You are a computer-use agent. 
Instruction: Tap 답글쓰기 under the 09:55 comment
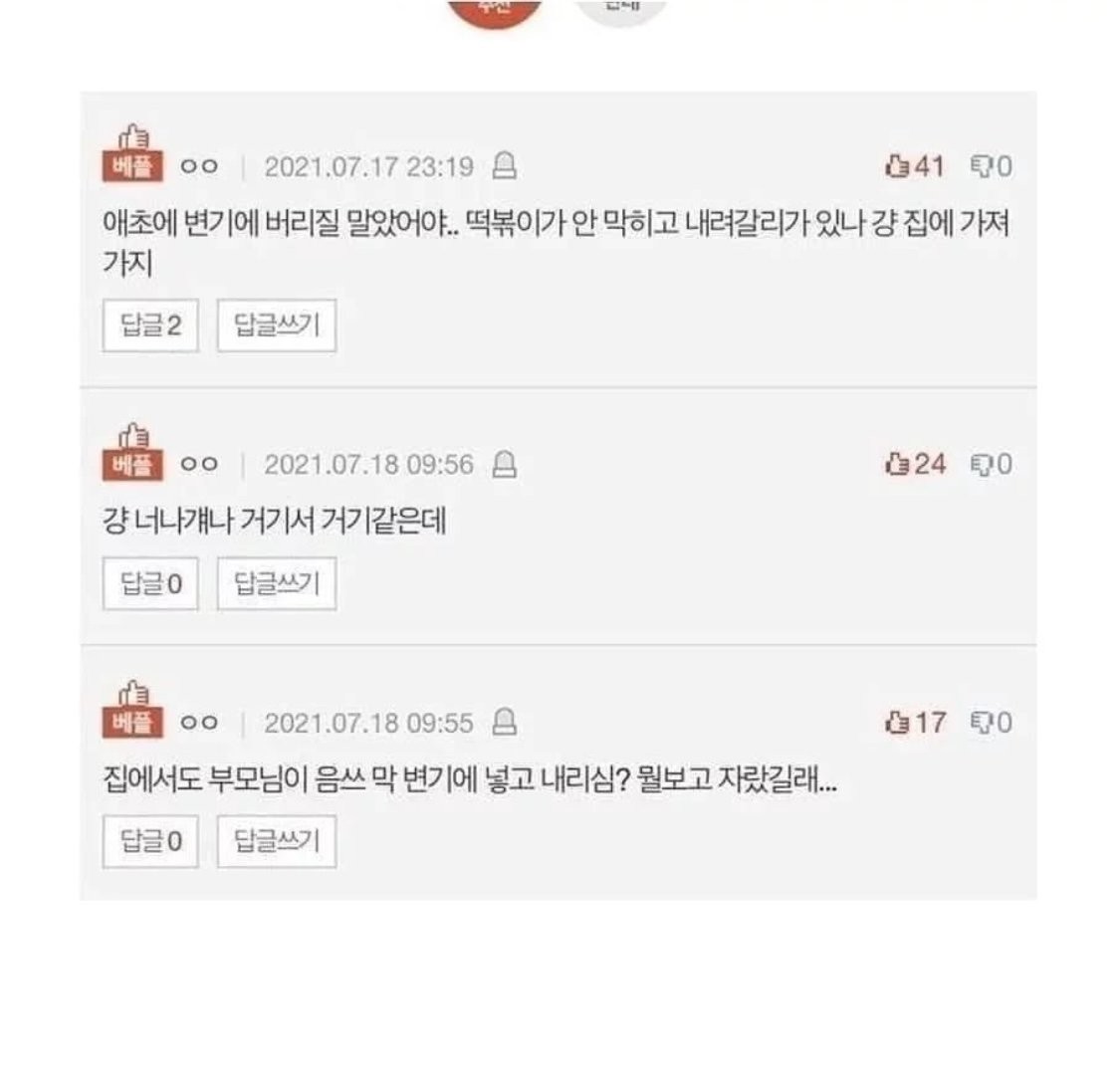(277, 841)
